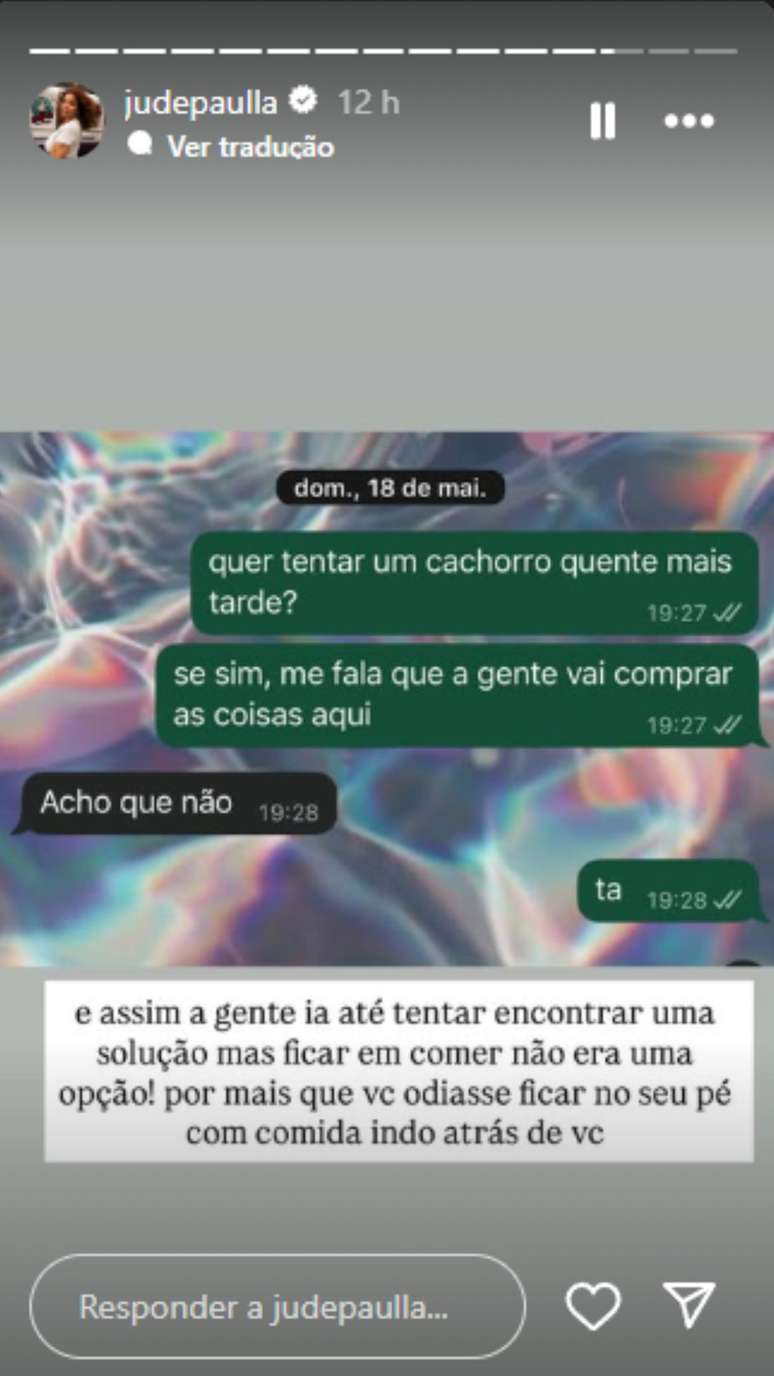Tap the Responder a judepaulla reply field

278,1307
